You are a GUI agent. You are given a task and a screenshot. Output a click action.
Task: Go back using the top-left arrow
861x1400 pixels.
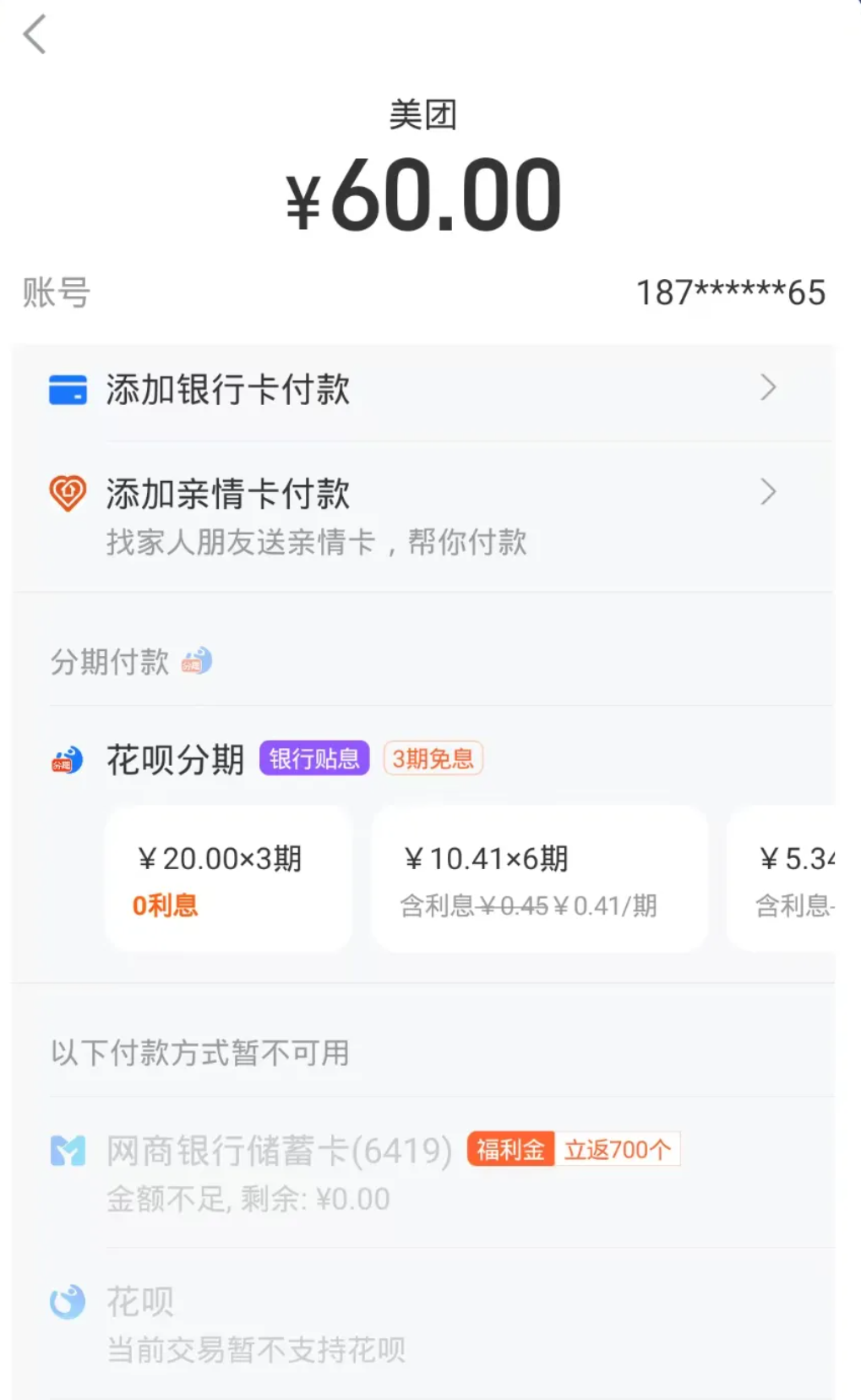(x=35, y=36)
